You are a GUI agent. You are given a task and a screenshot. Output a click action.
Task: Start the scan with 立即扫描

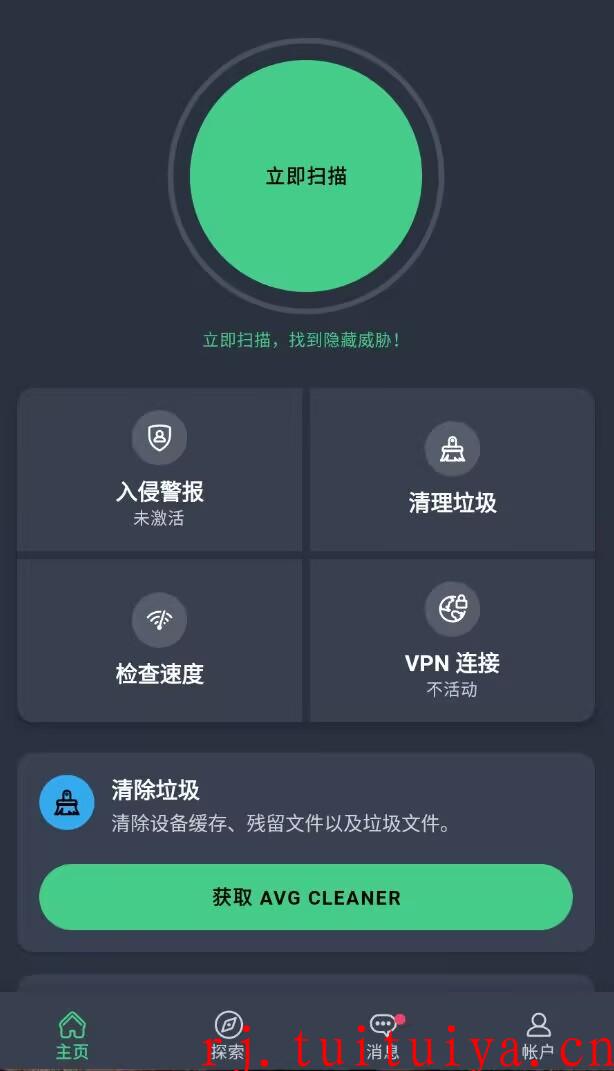click(306, 176)
